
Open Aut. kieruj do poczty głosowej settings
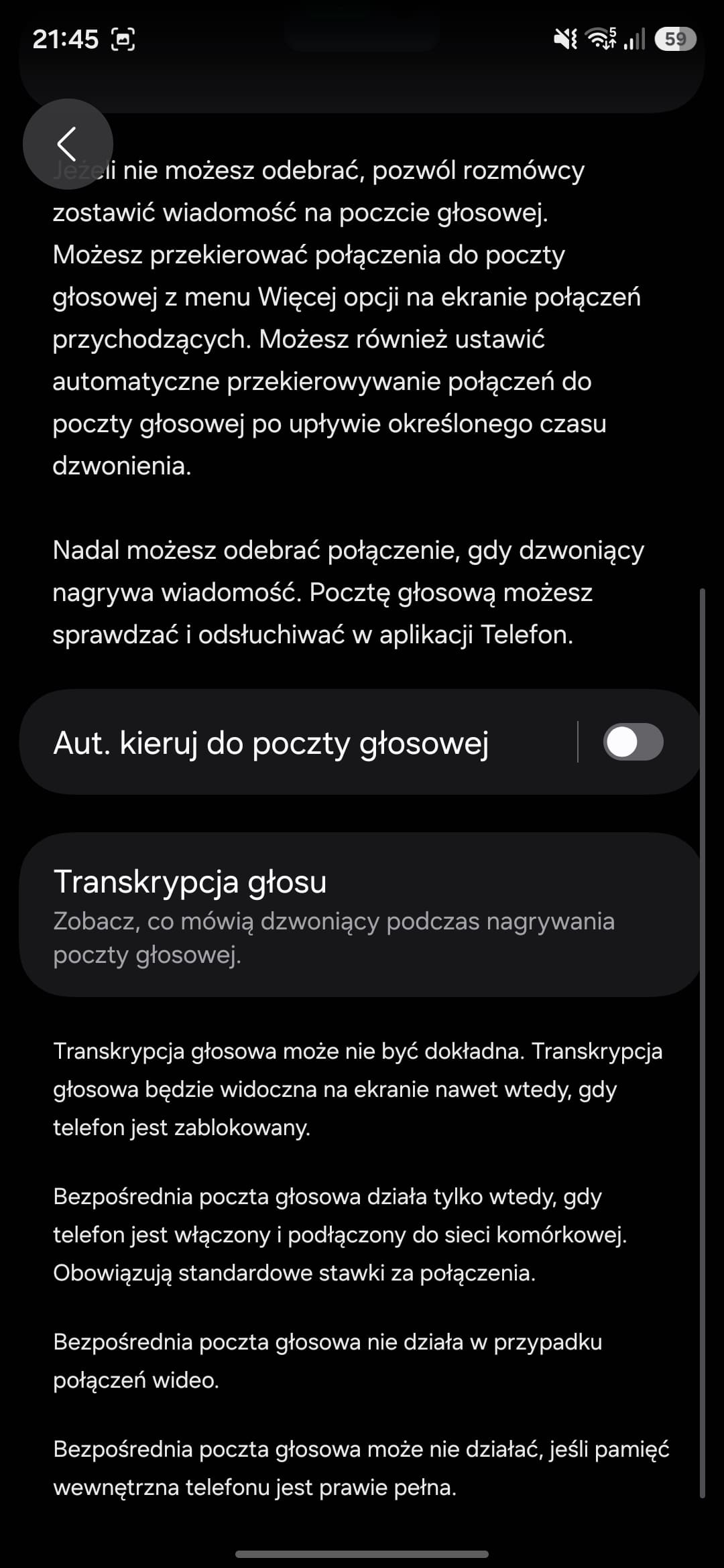pos(298,742)
